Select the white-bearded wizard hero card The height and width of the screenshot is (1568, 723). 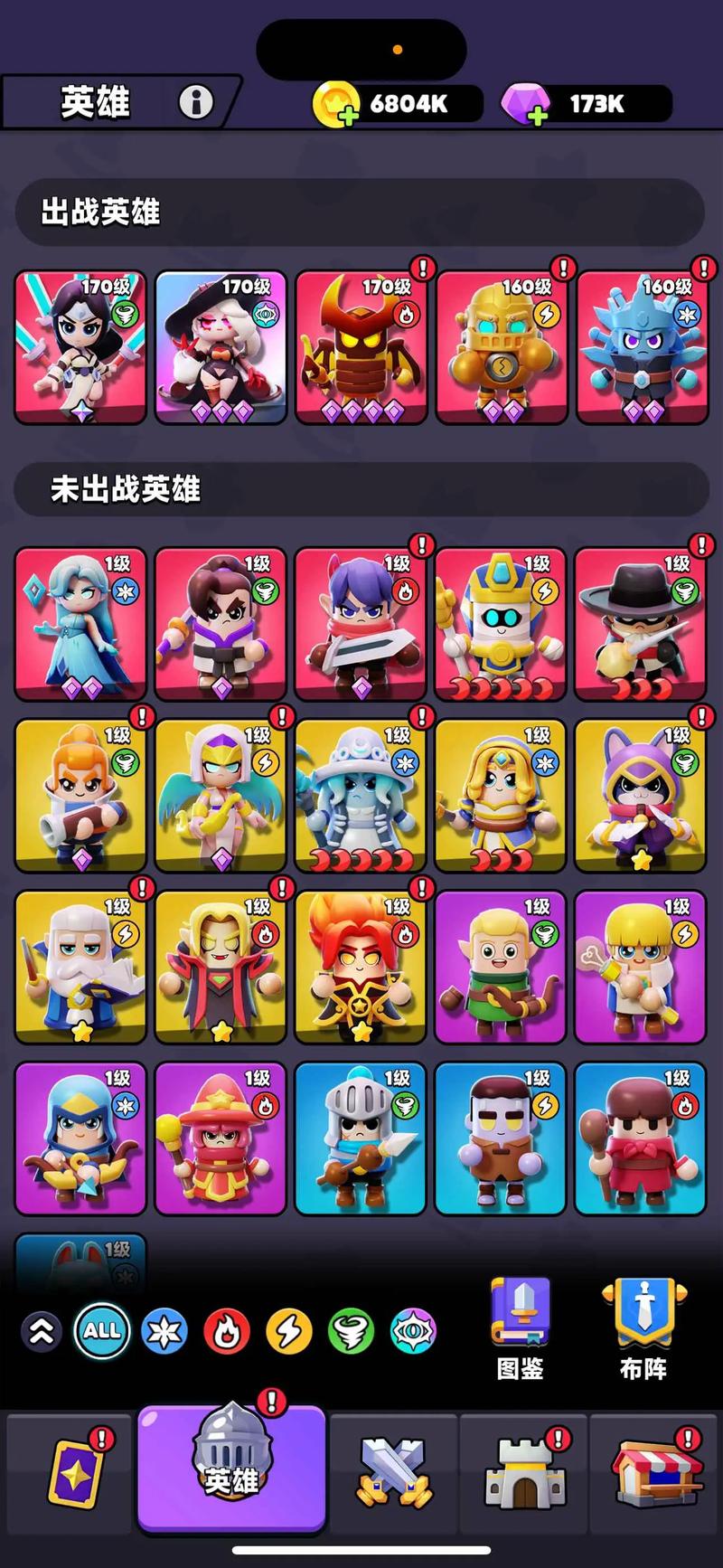point(80,967)
